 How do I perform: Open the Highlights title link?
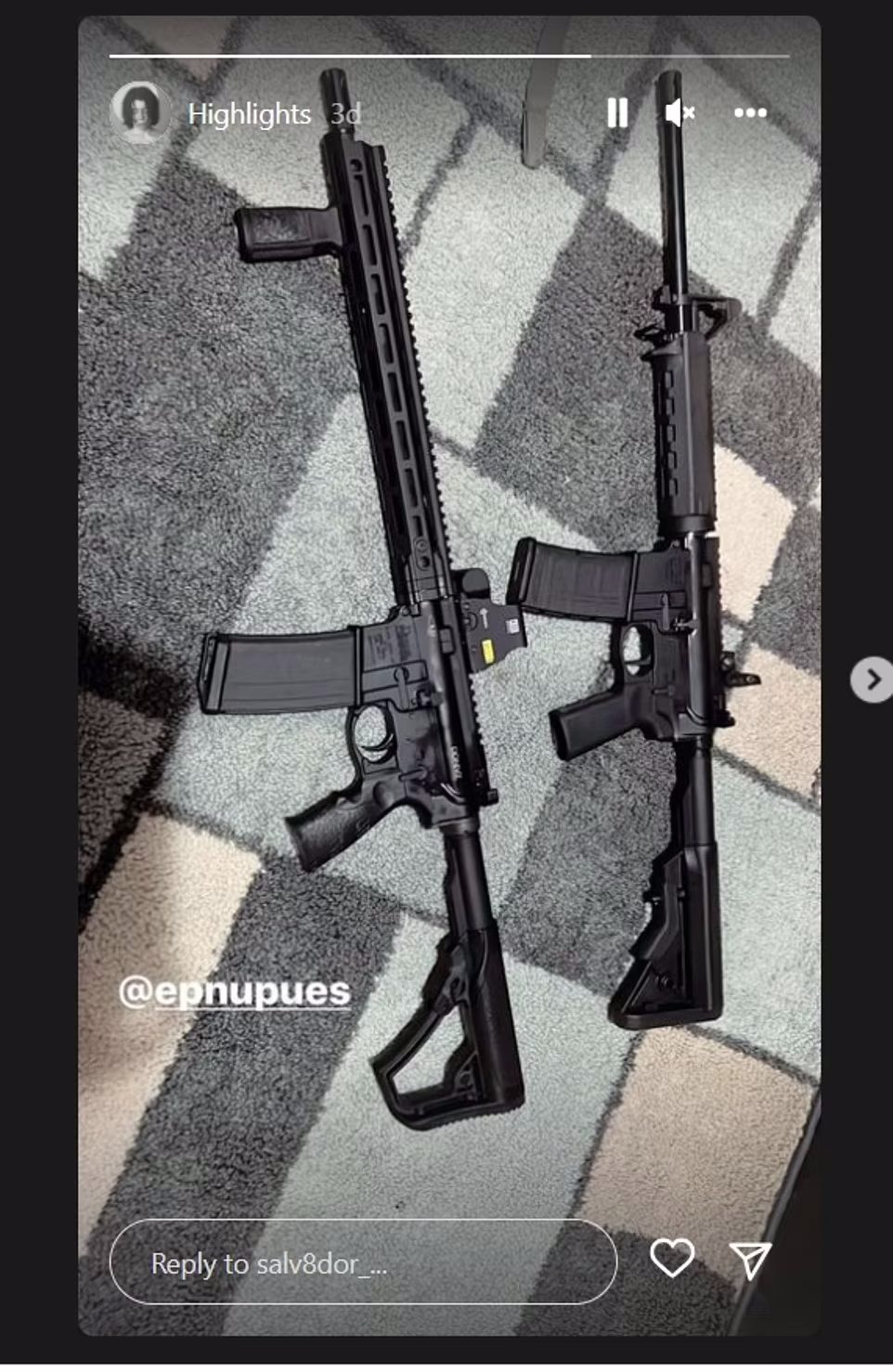coord(249,114)
